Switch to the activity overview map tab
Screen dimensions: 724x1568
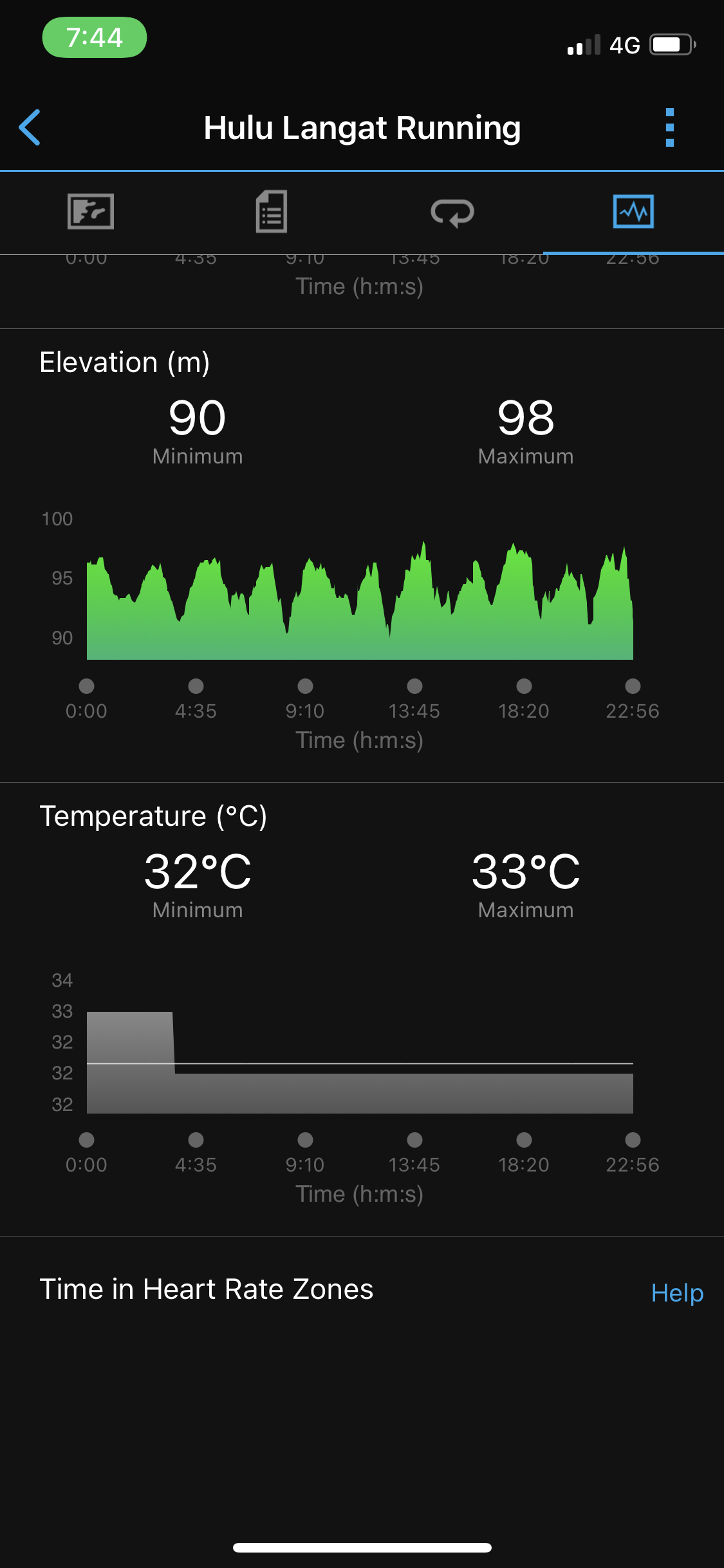91,212
